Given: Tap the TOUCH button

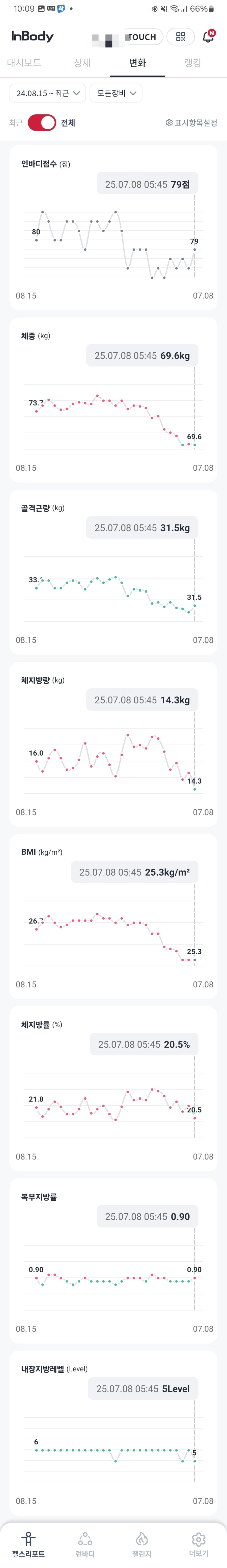Looking at the screenshot, I should pyautogui.click(x=143, y=37).
